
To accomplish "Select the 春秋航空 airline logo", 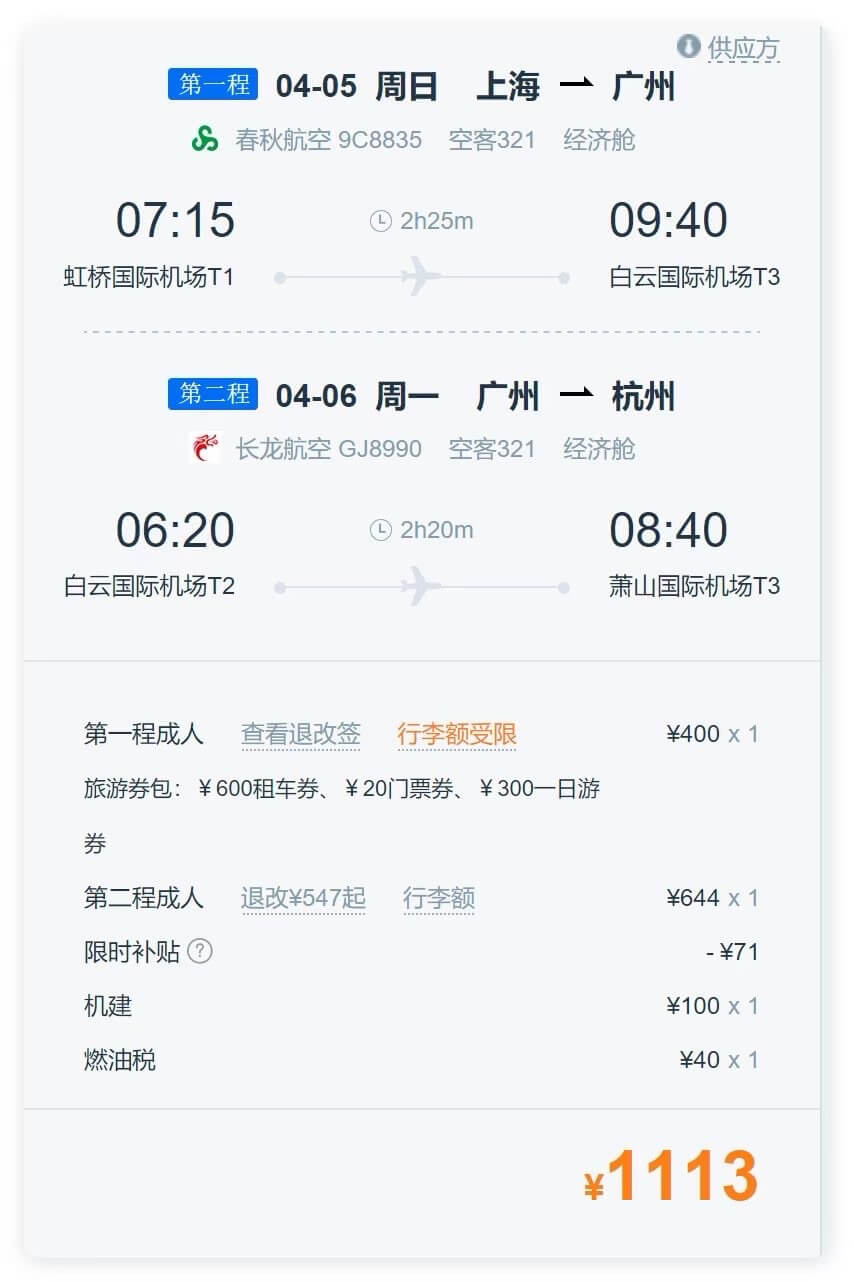I will tap(204, 140).
